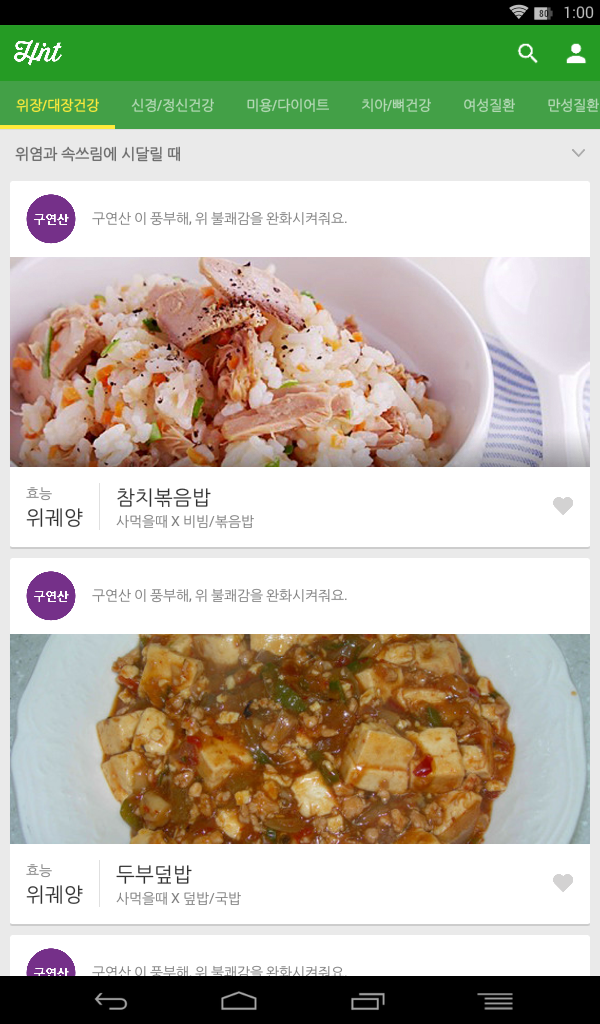
Task: Open the search icon in the app bar
Action: pyautogui.click(x=528, y=54)
